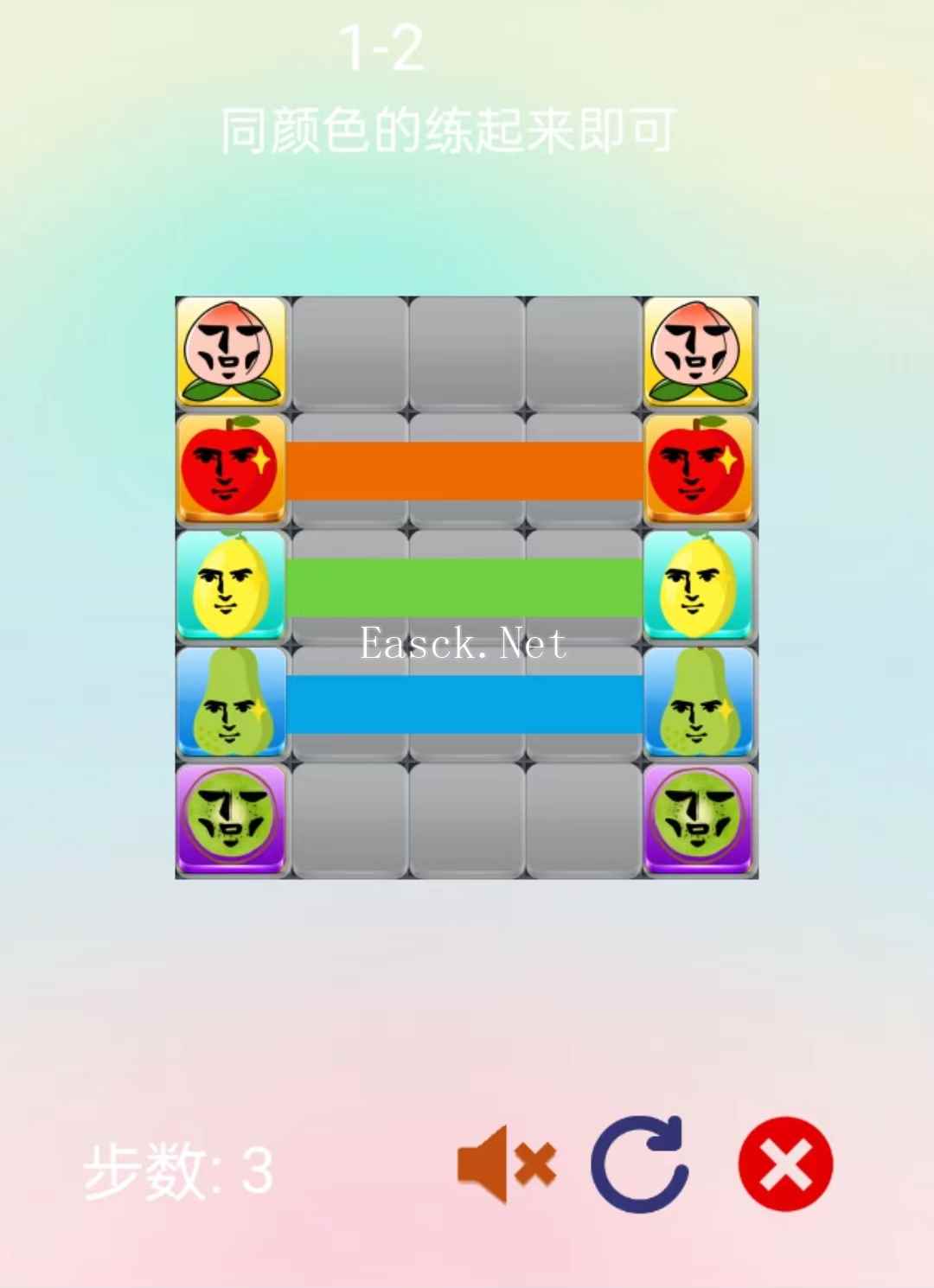Close the game with the red X
934x1288 pixels.
pyautogui.click(x=785, y=1164)
